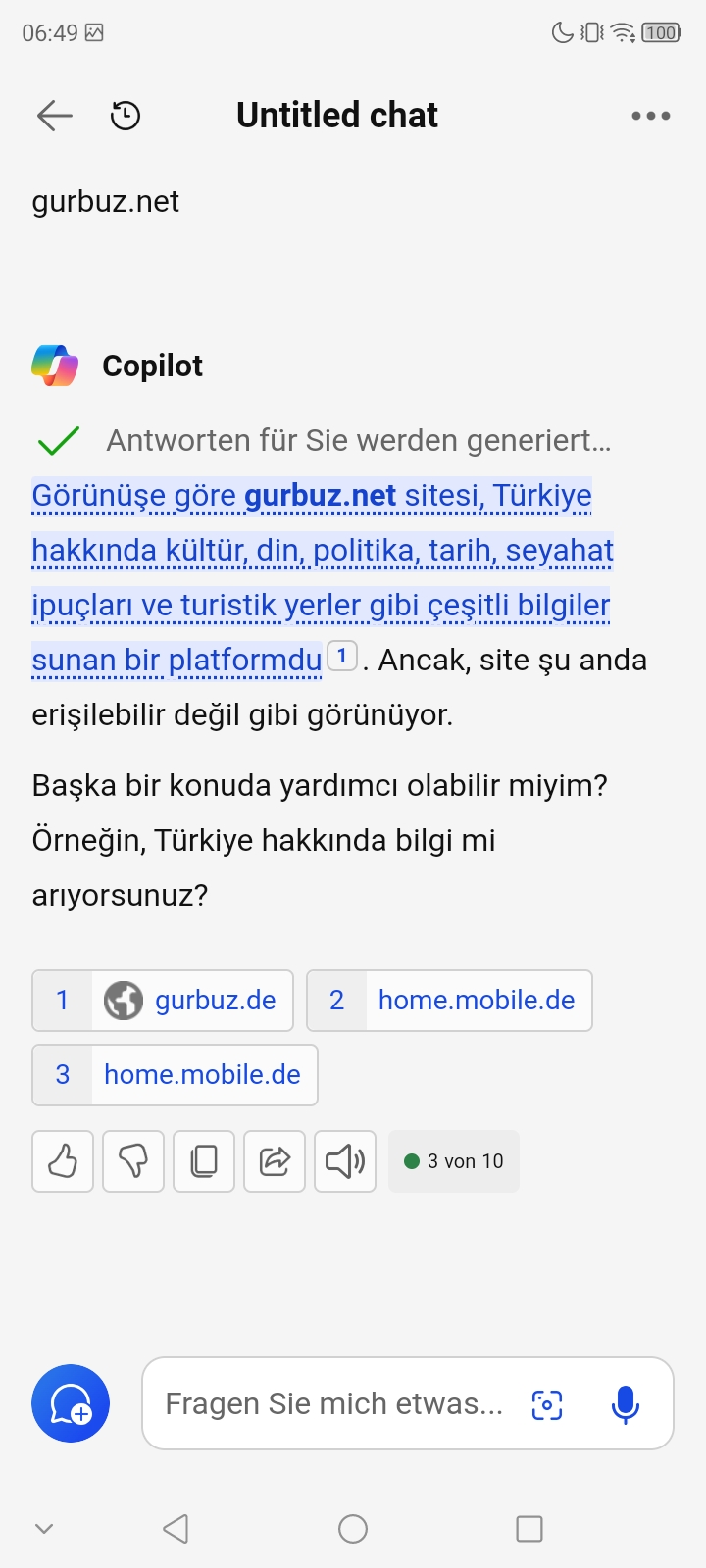Open the citation 1 footnote marker

341,656
